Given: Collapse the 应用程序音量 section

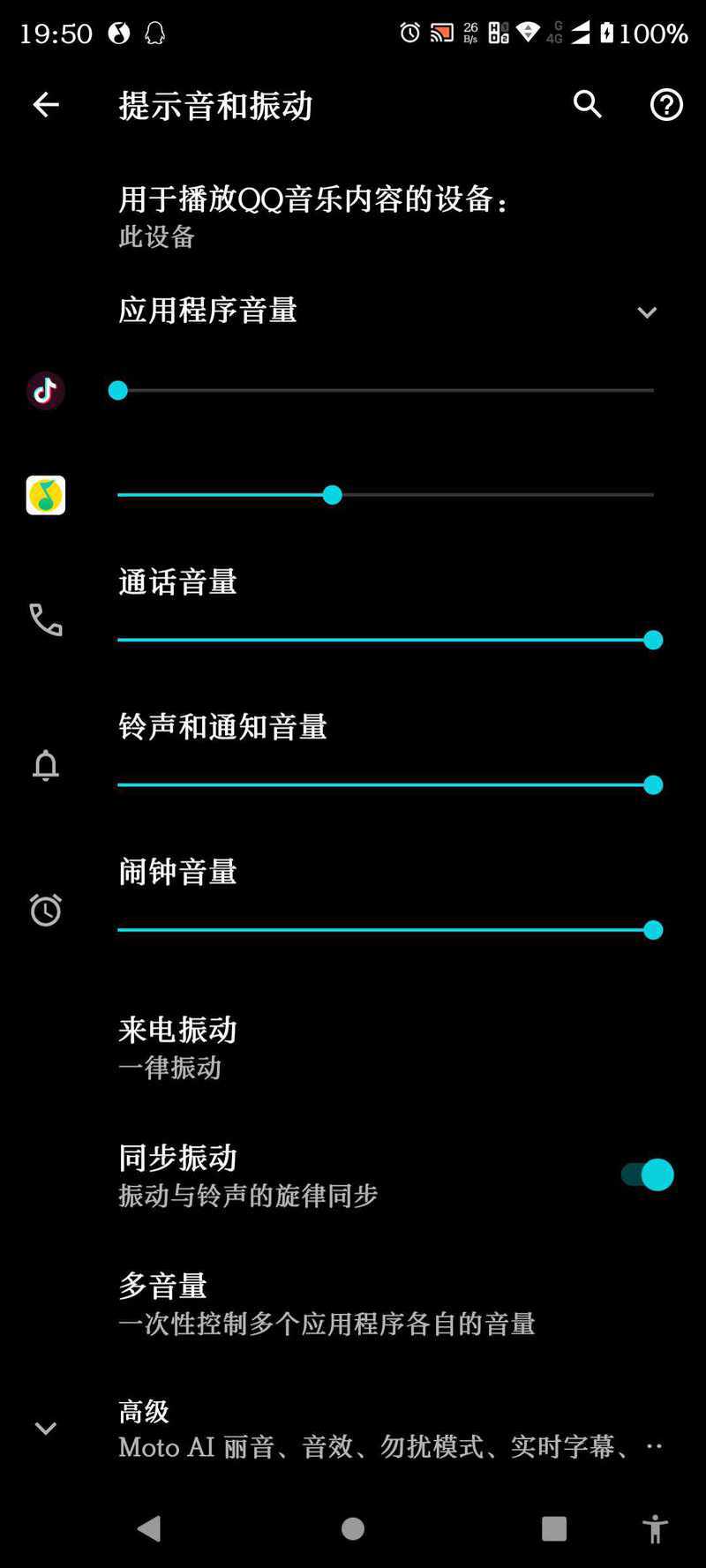Looking at the screenshot, I should pyautogui.click(x=647, y=312).
